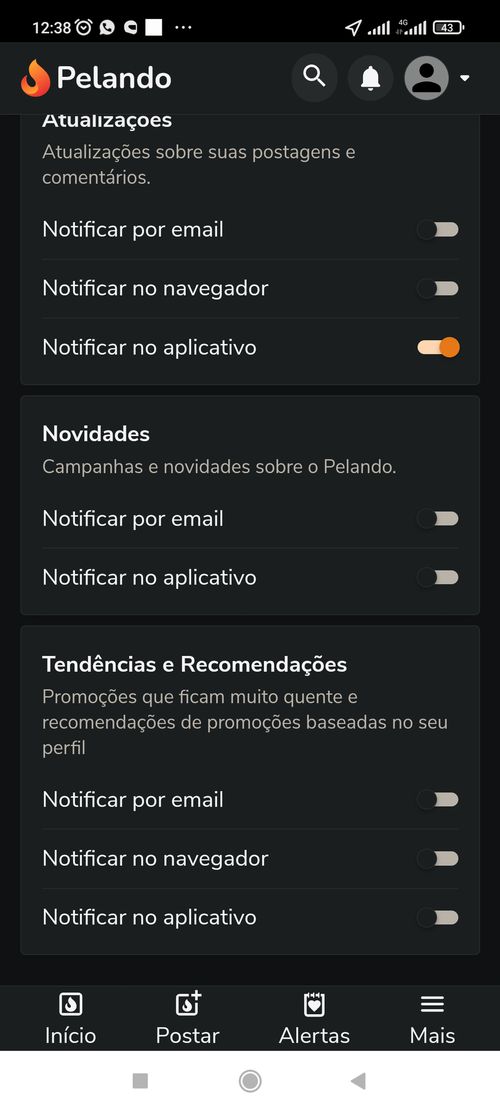Enable email notifications under Atualizações
The width and height of the screenshot is (500, 1111).
pos(438,230)
